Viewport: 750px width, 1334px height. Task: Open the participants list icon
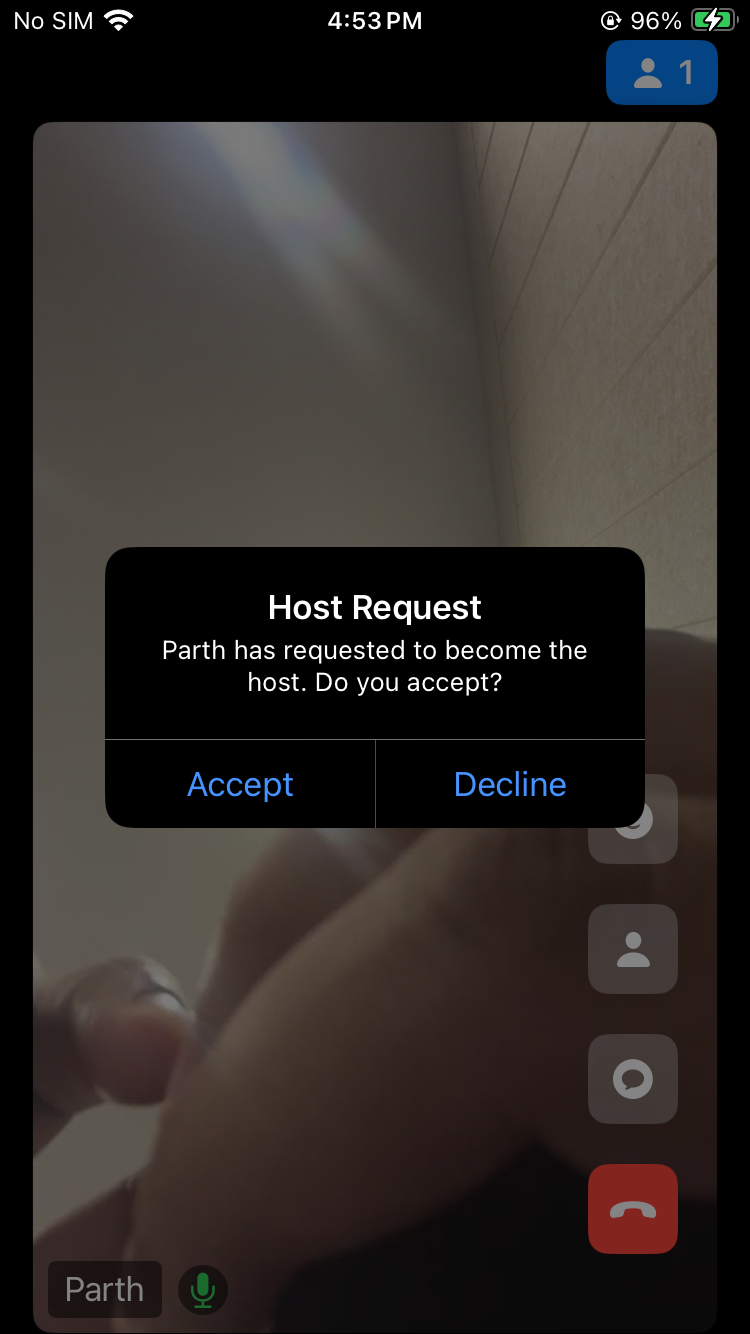coord(633,949)
